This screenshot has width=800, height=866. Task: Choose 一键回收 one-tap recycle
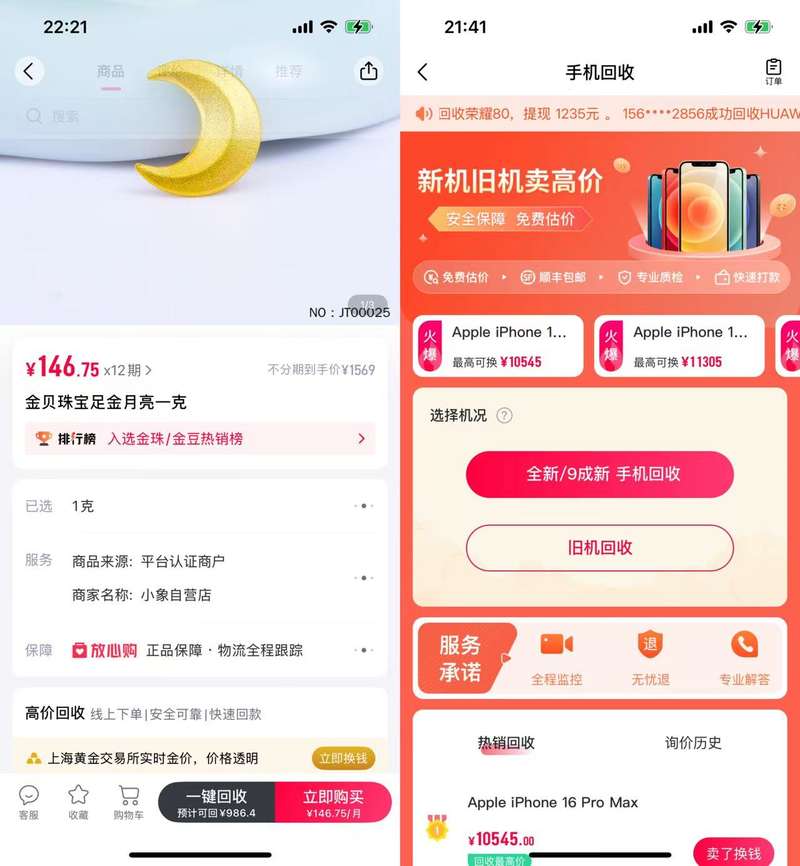tap(216, 802)
